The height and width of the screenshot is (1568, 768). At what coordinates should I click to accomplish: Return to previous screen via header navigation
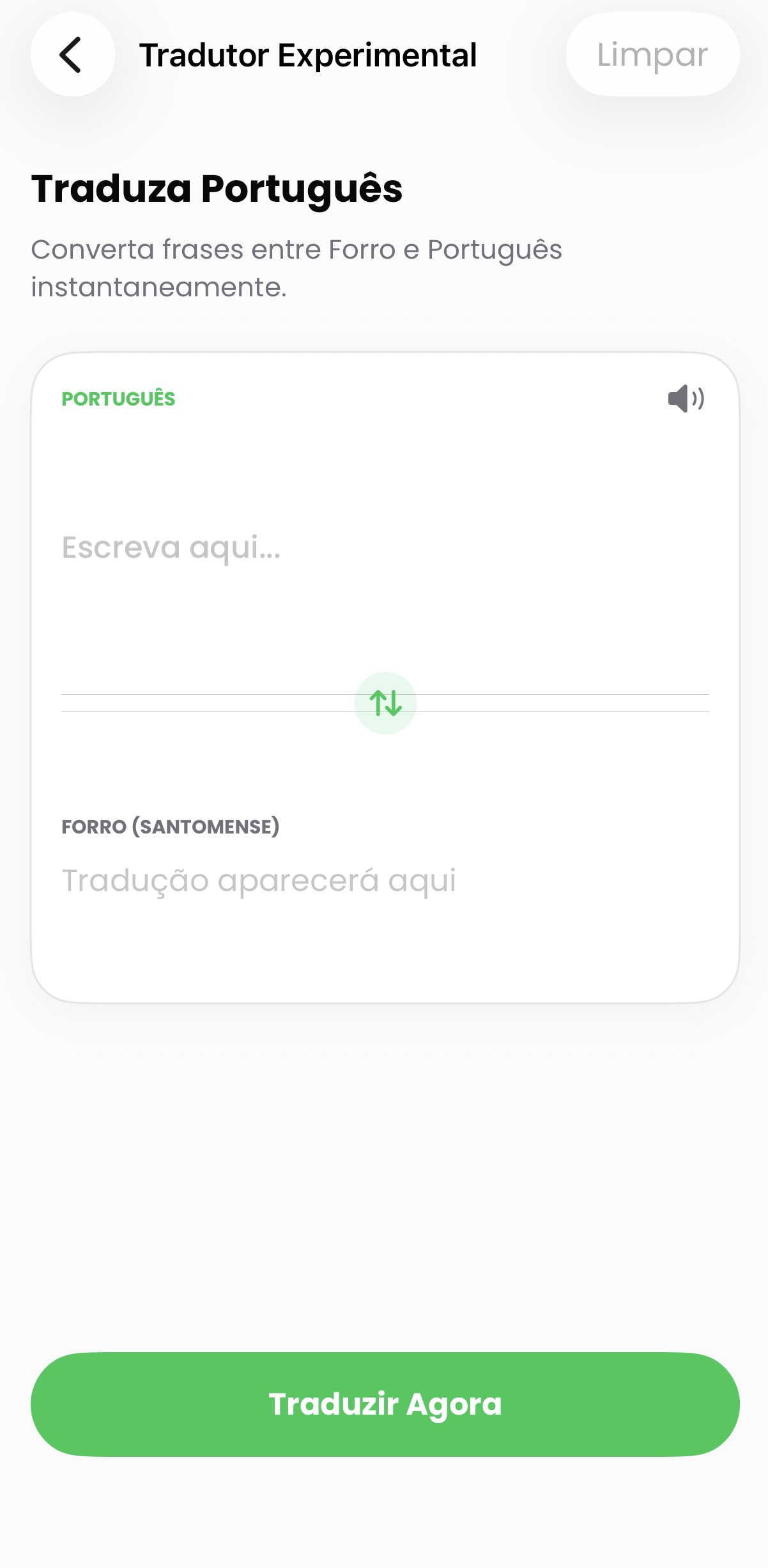[x=71, y=54]
